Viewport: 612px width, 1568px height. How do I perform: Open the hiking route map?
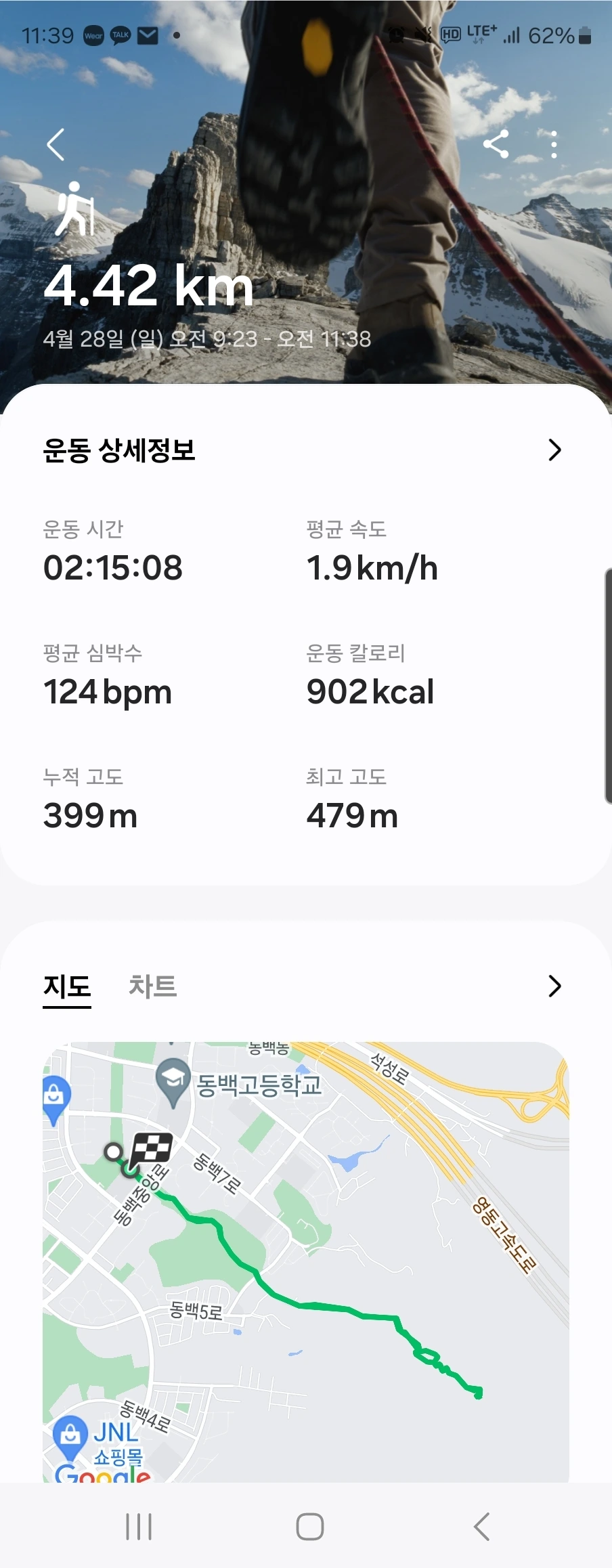(x=306, y=1259)
